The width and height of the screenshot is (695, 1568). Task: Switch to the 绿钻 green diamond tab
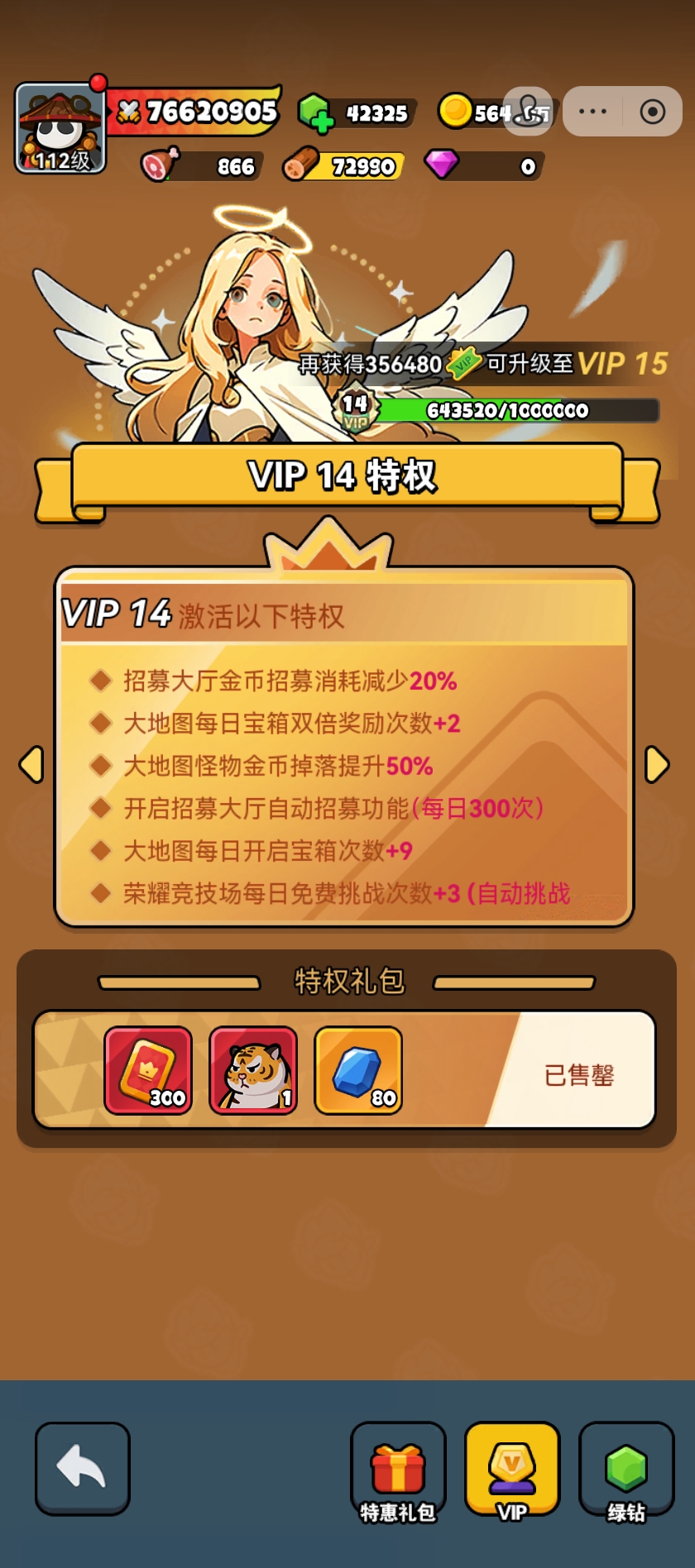coord(626,1468)
